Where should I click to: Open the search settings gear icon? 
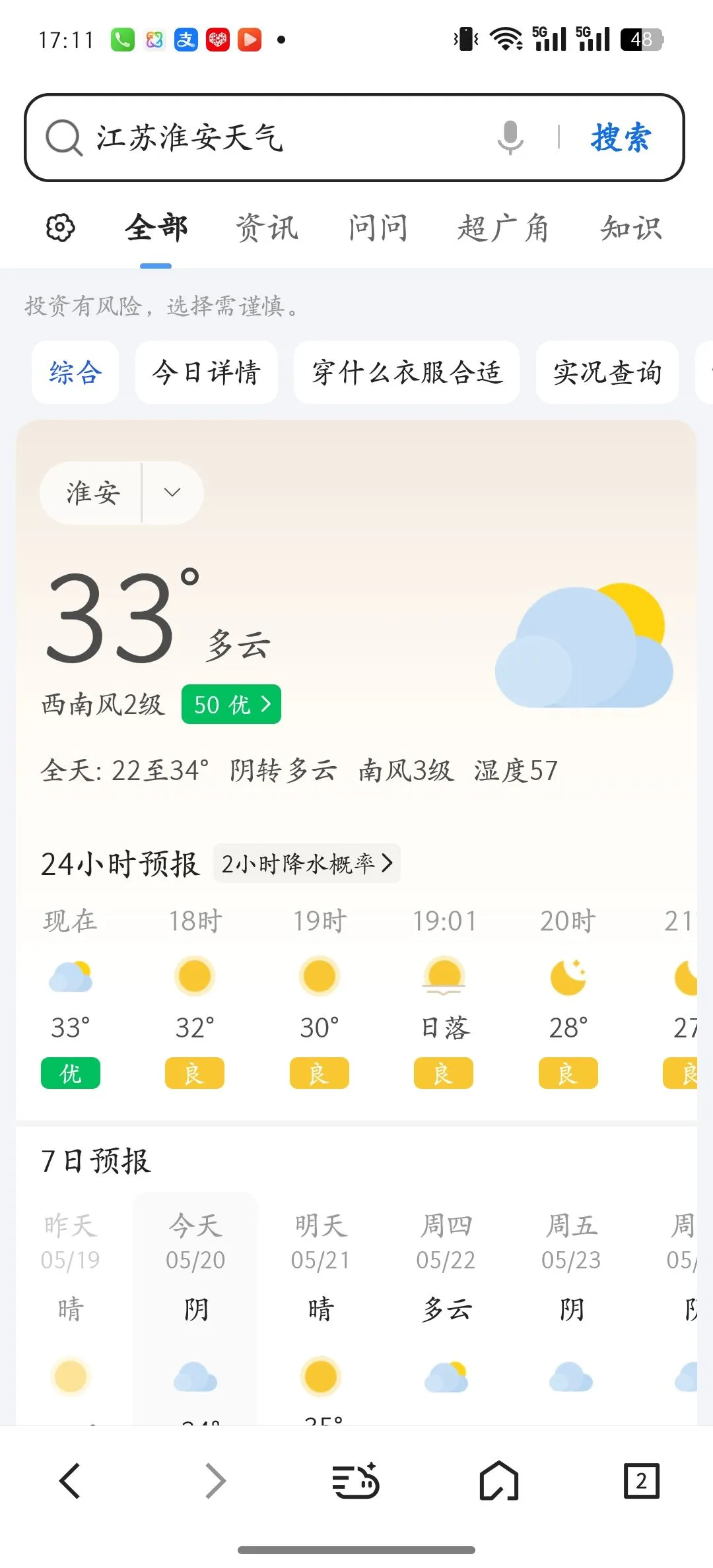(60, 228)
